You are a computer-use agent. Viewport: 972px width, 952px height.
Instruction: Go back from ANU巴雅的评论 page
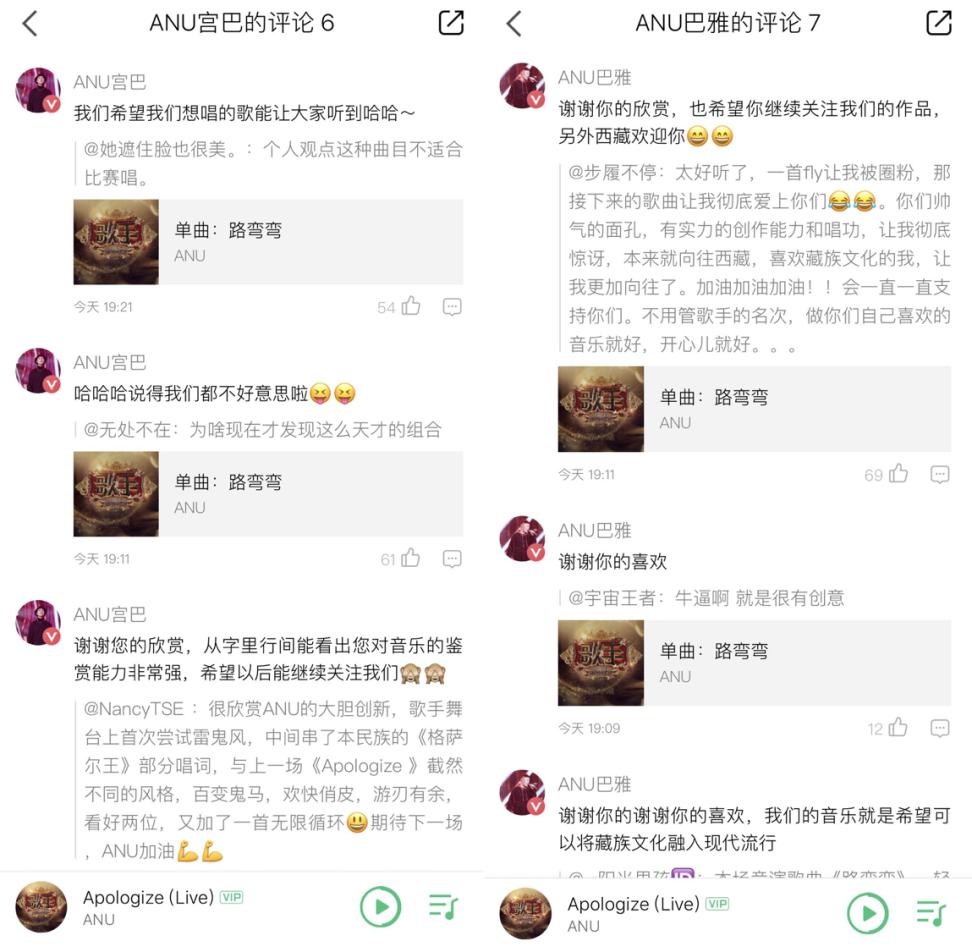514,24
